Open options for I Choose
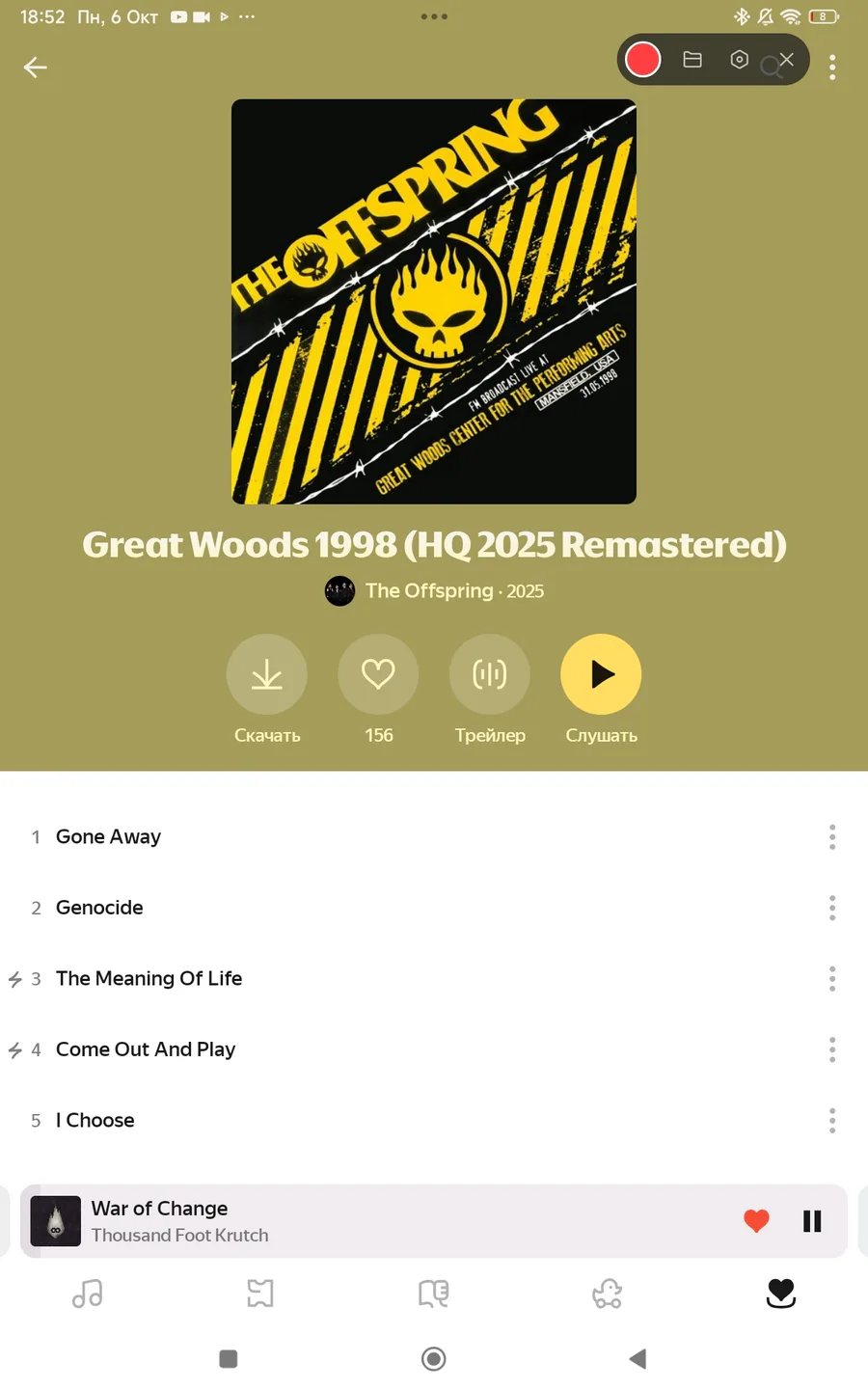This screenshot has width=868, height=1389. click(832, 1120)
